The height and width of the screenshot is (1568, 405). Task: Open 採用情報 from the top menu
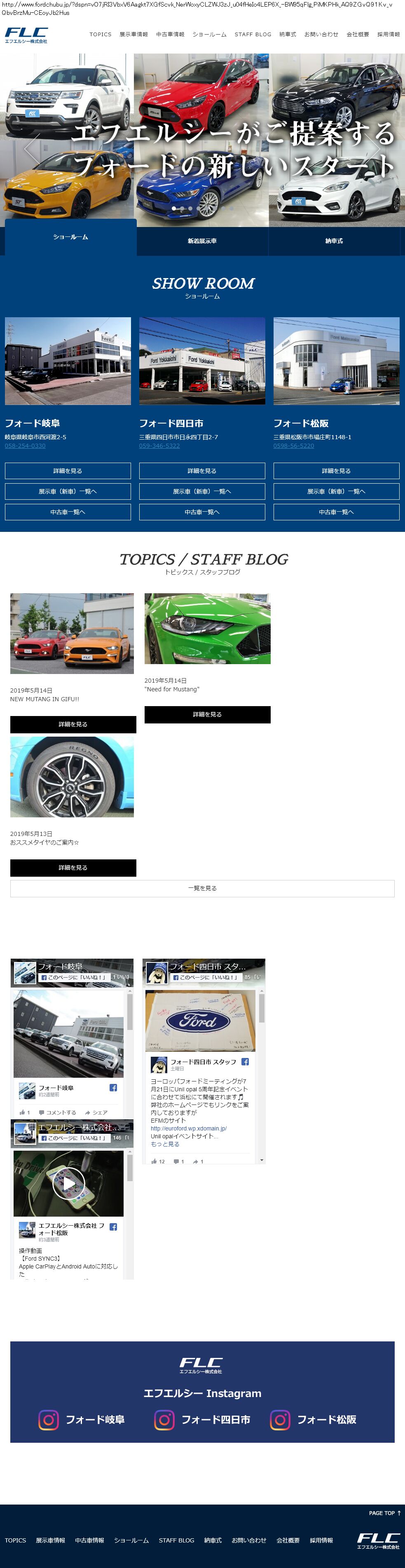388,35
